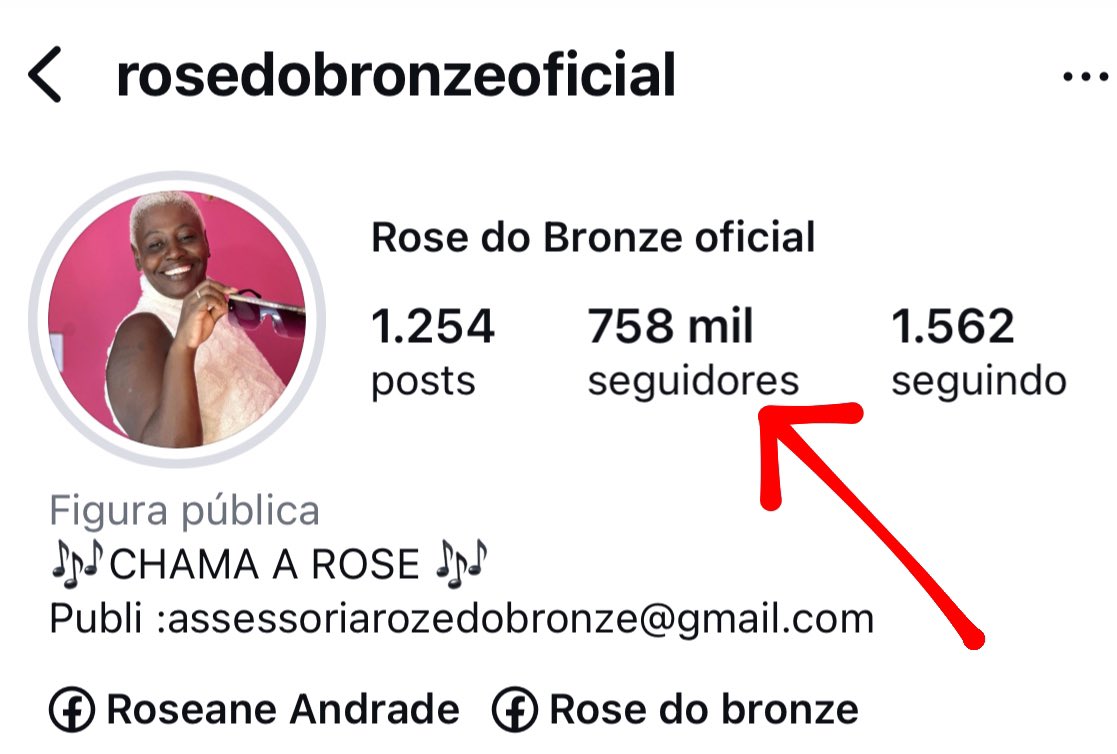The height and width of the screenshot is (754, 1117).
Task: Open the Rose do bronze Facebook link
Action: point(676,710)
